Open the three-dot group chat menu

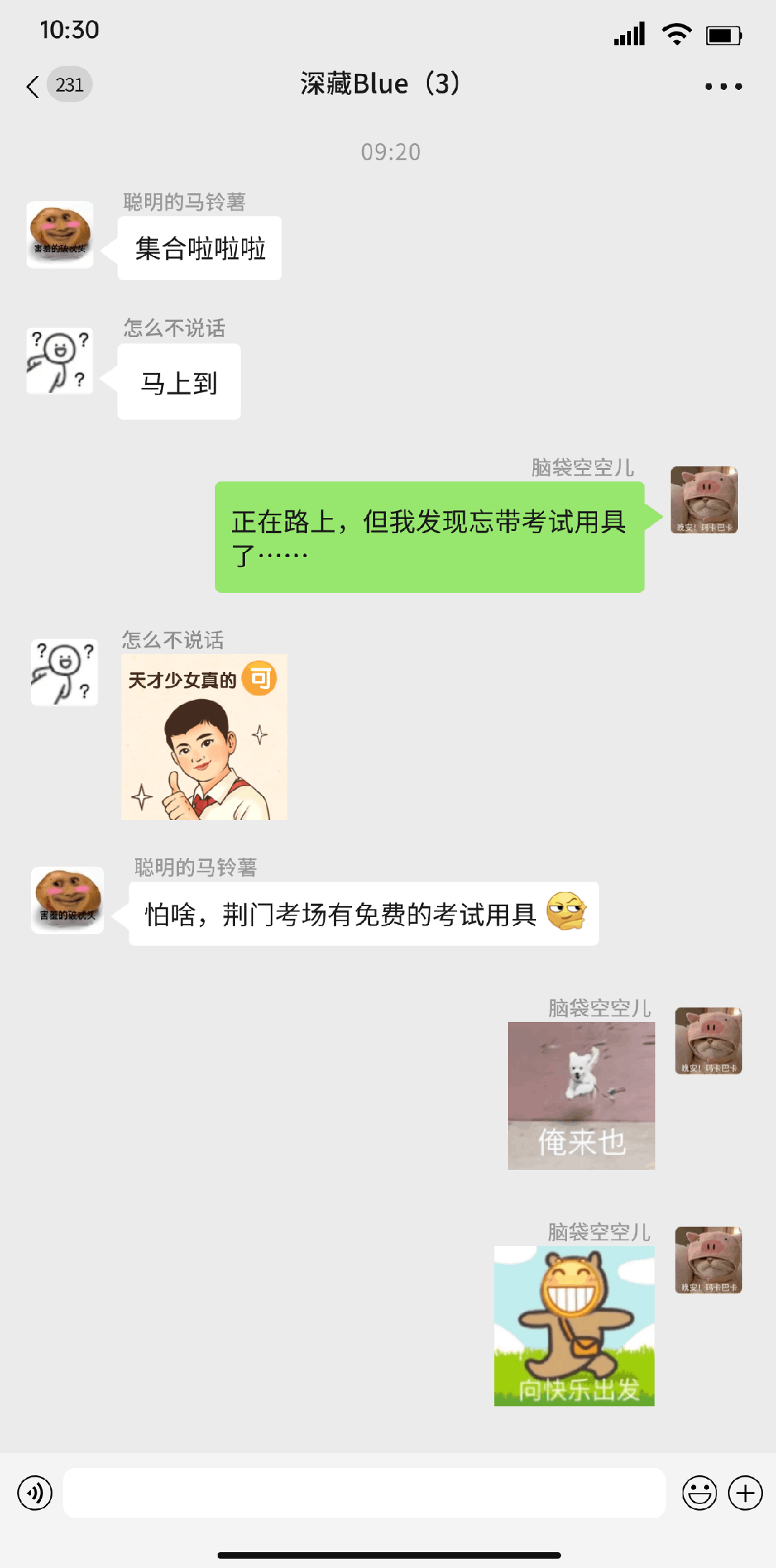pyautogui.click(x=723, y=86)
